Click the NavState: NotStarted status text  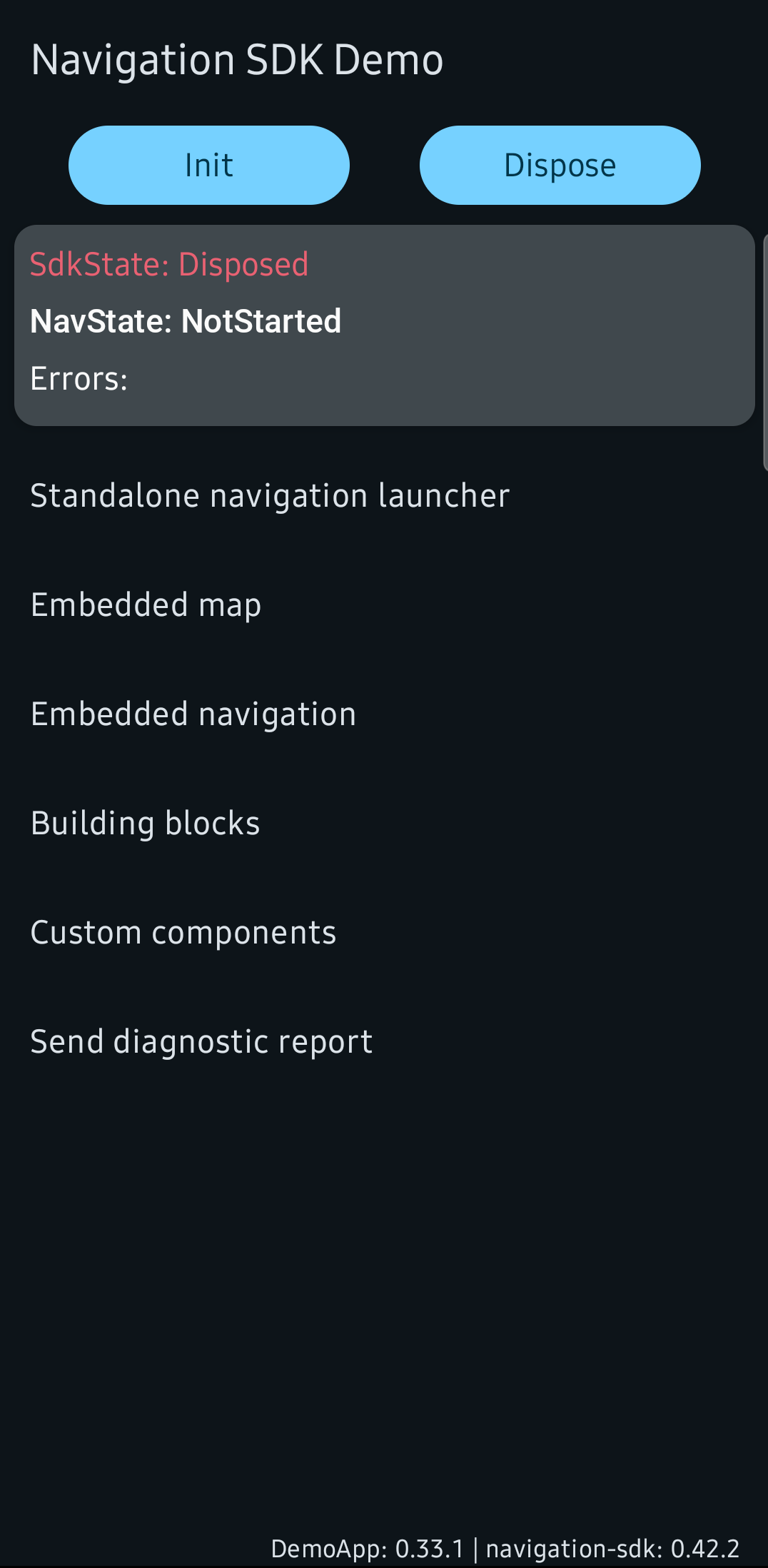(186, 321)
